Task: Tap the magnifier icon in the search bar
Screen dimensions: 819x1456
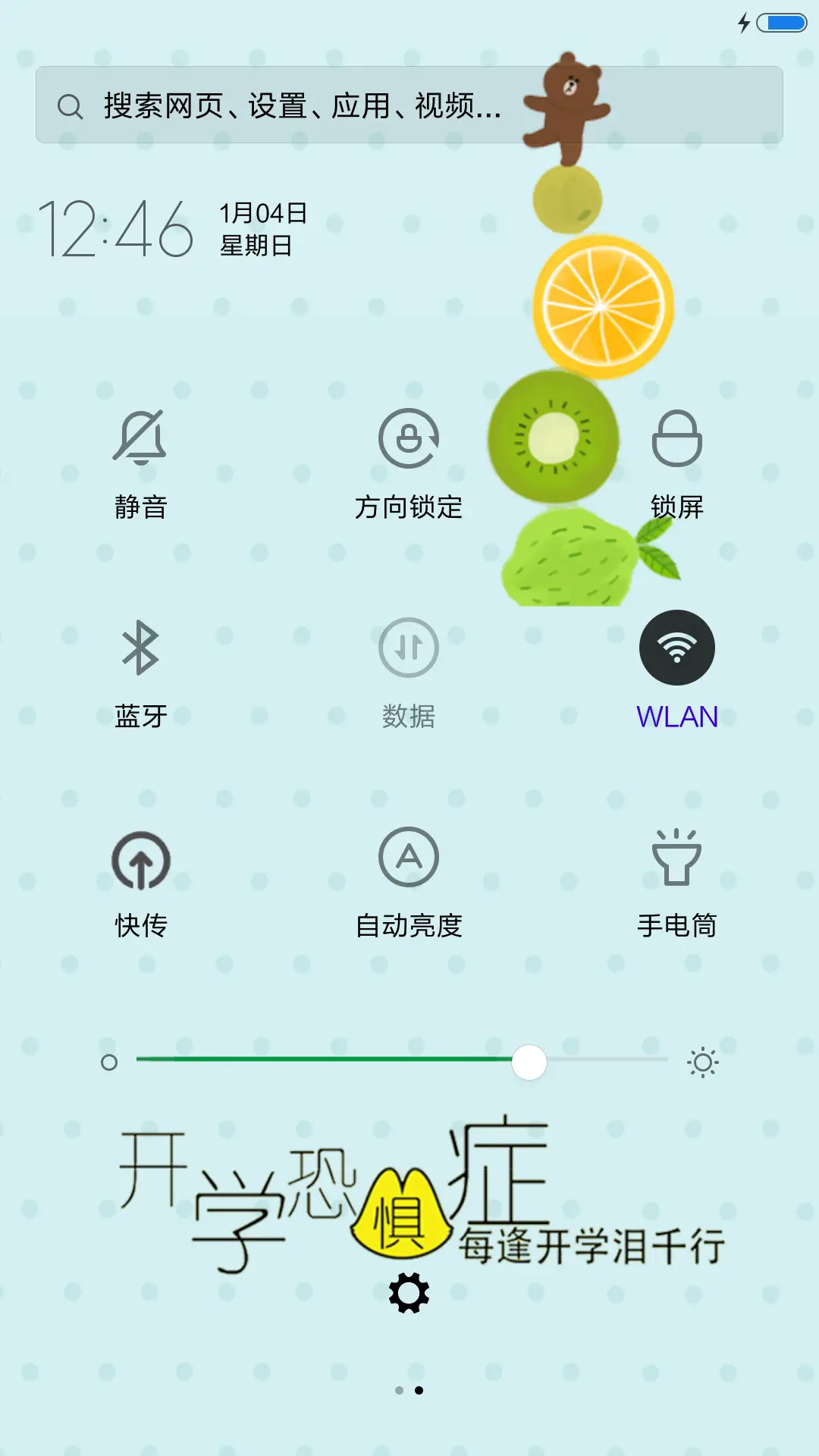Action: click(x=70, y=107)
